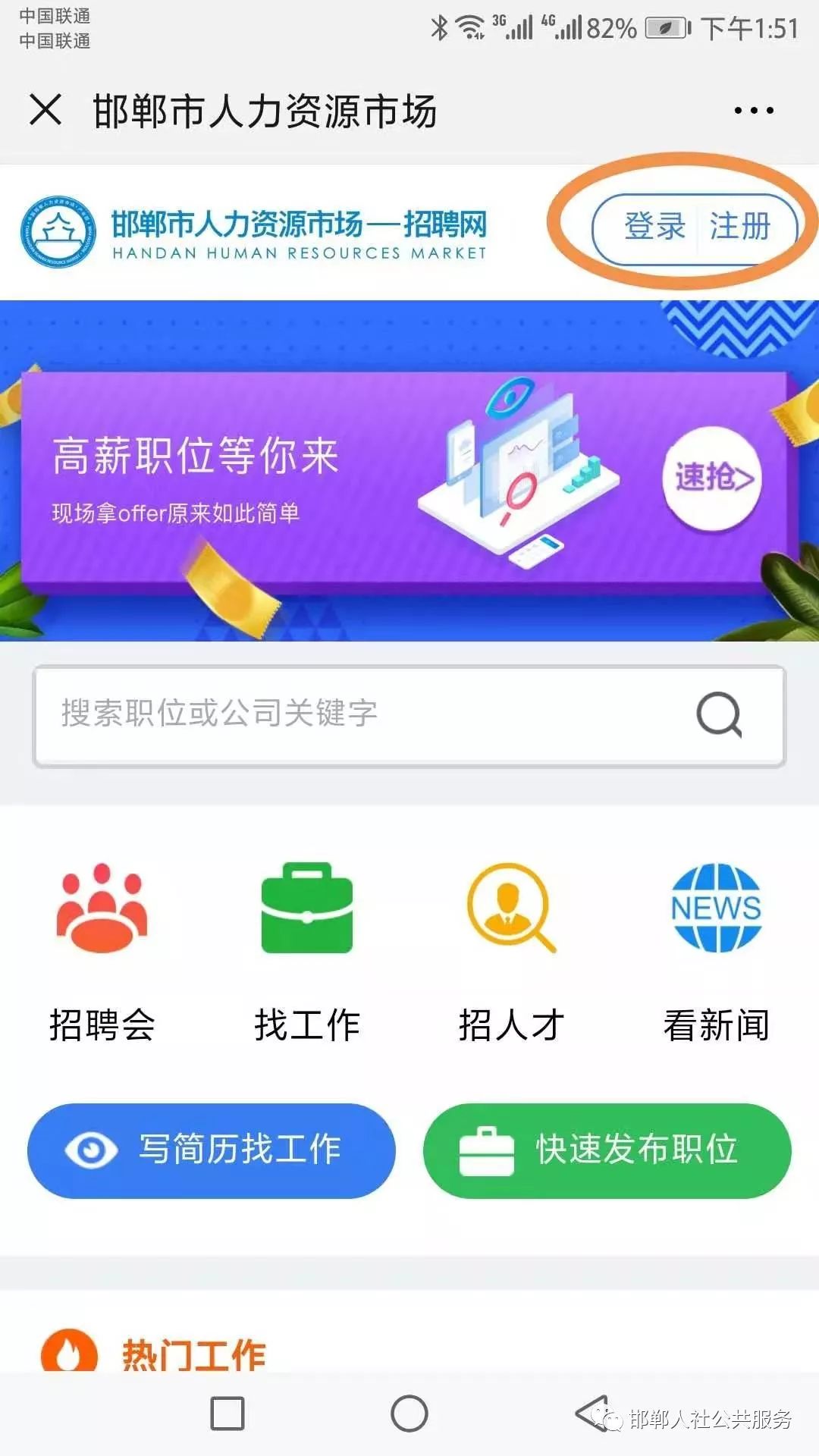Tap the magnifier search icon

click(x=718, y=714)
